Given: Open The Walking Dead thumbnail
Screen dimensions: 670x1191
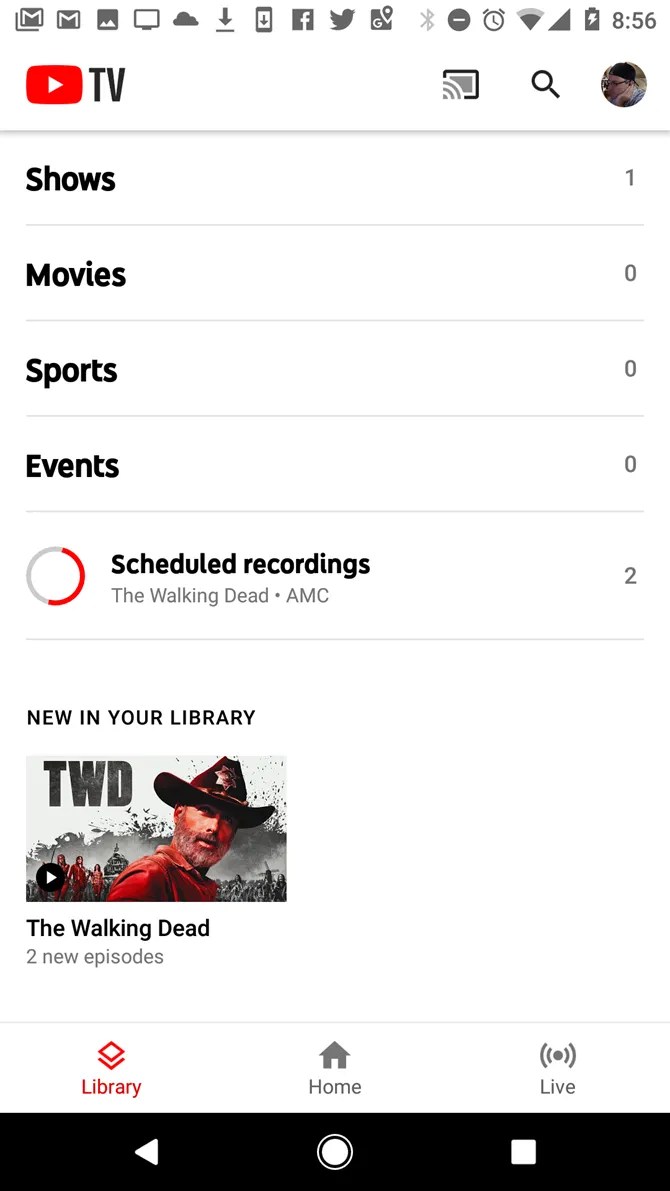Looking at the screenshot, I should click(x=156, y=829).
